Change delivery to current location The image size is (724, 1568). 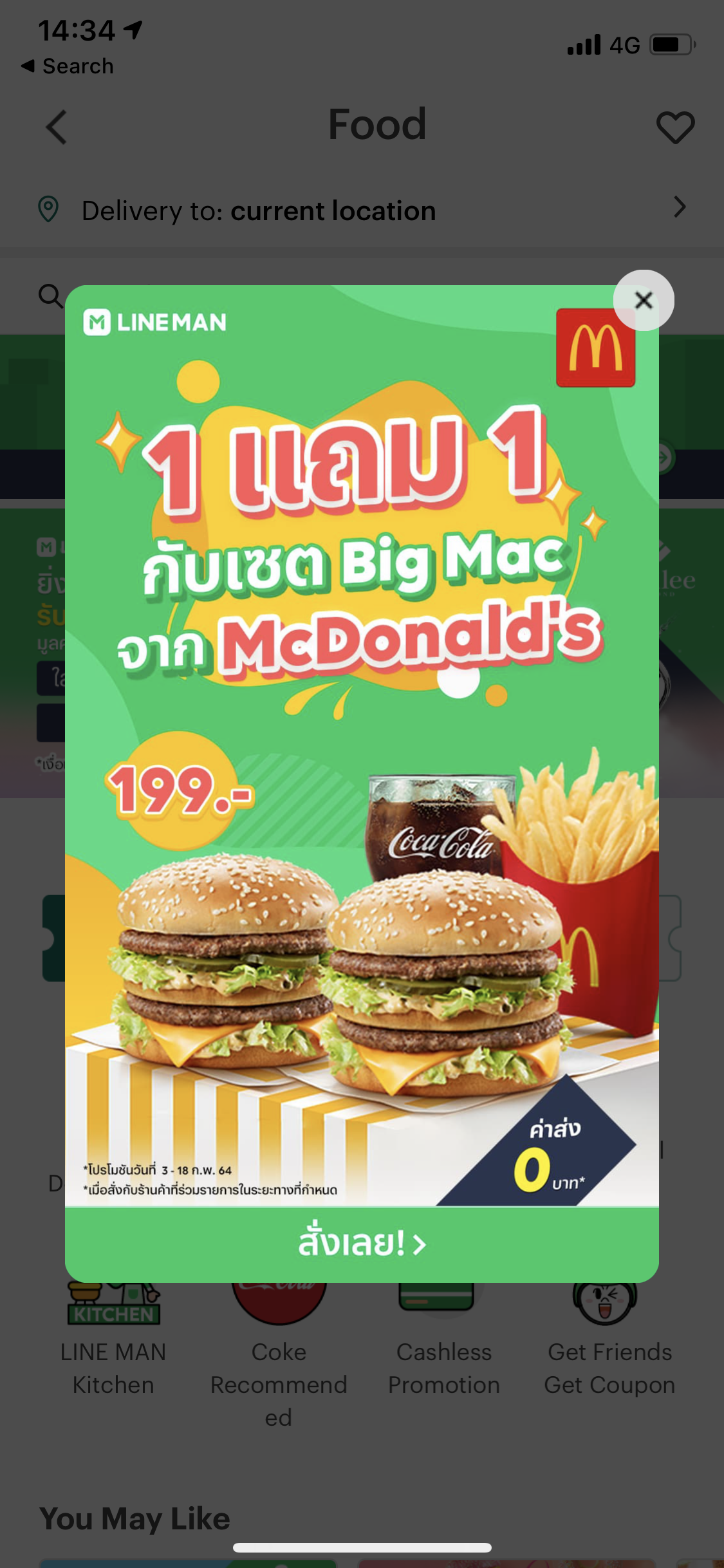362,210
